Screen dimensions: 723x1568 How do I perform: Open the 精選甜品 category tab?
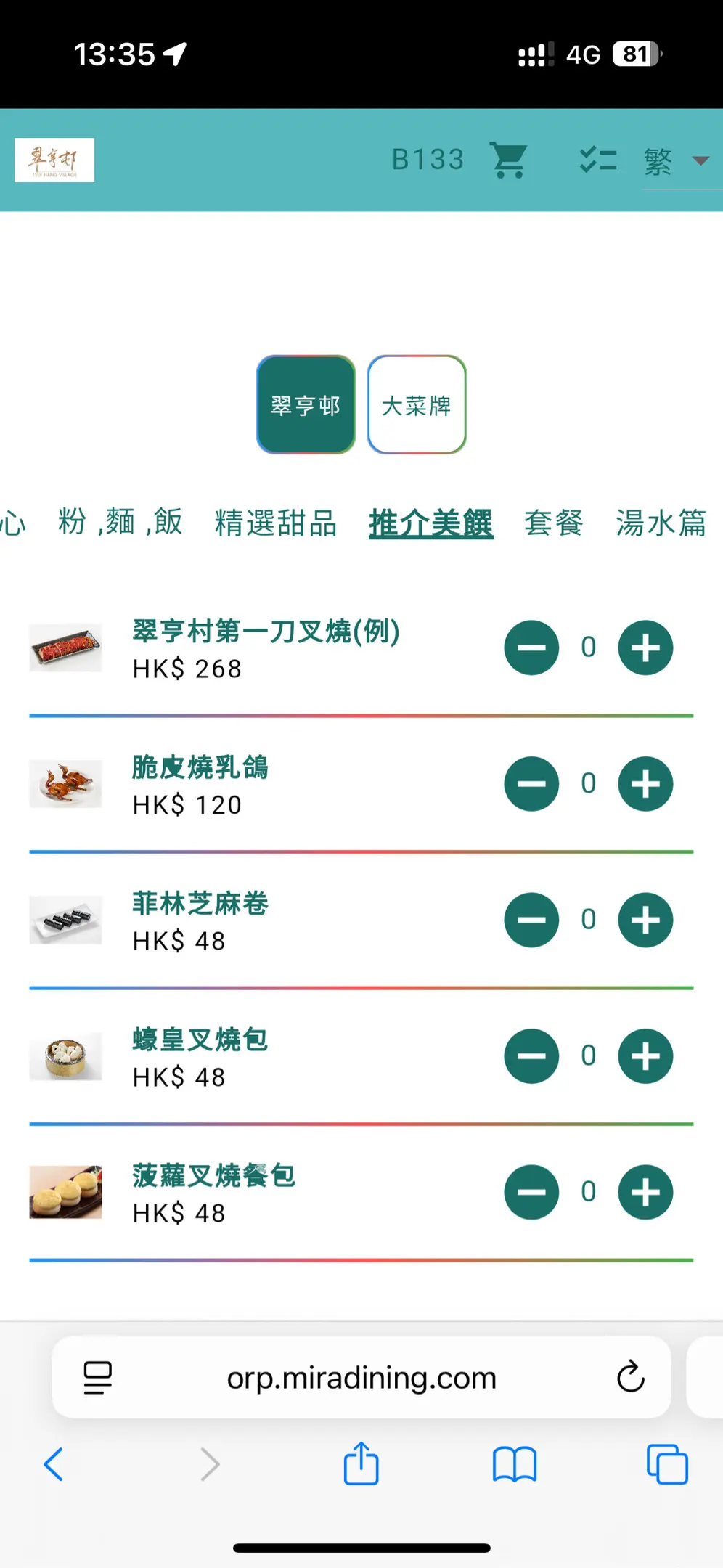[x=276, y=523]
